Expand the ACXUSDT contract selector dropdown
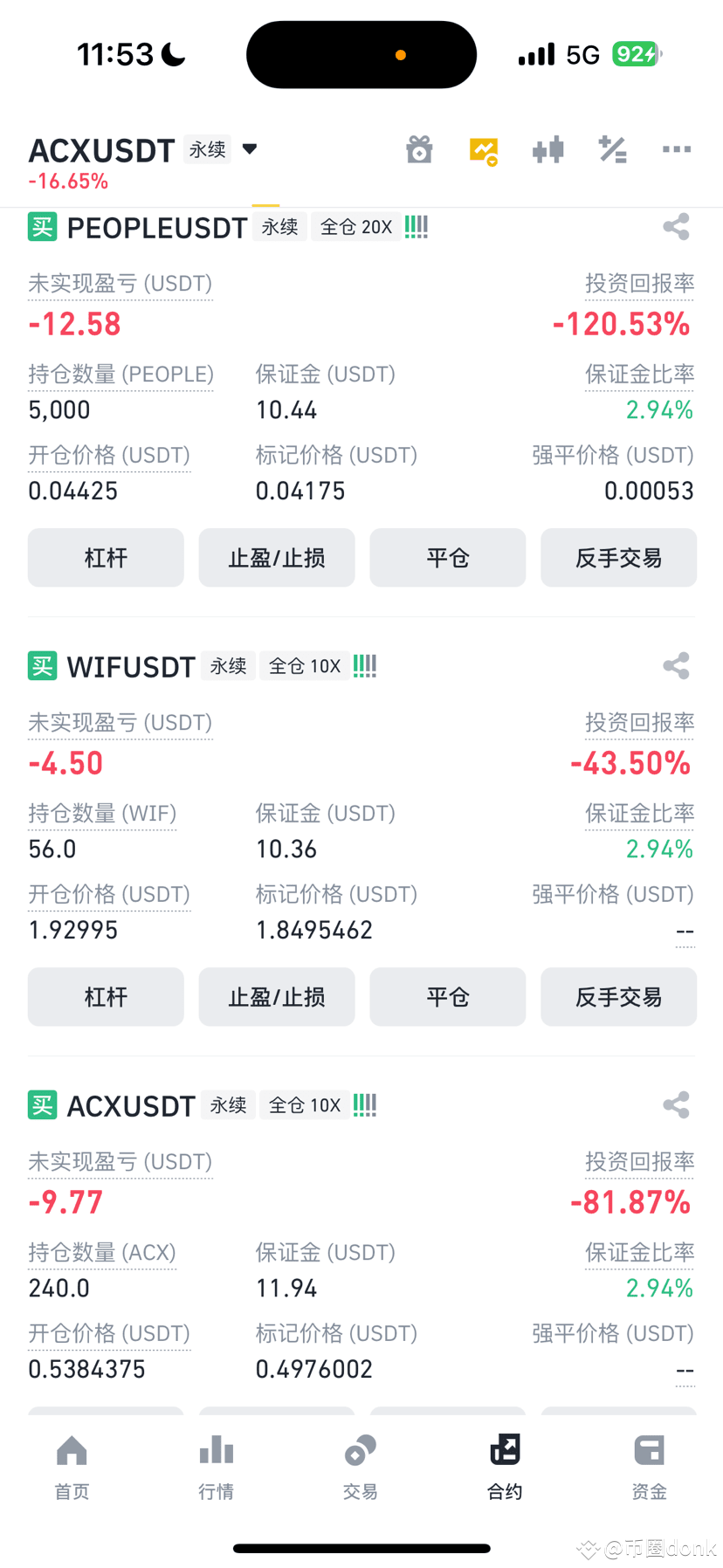The height and width of the screenshot is (1568, 723). coord(250,149)
